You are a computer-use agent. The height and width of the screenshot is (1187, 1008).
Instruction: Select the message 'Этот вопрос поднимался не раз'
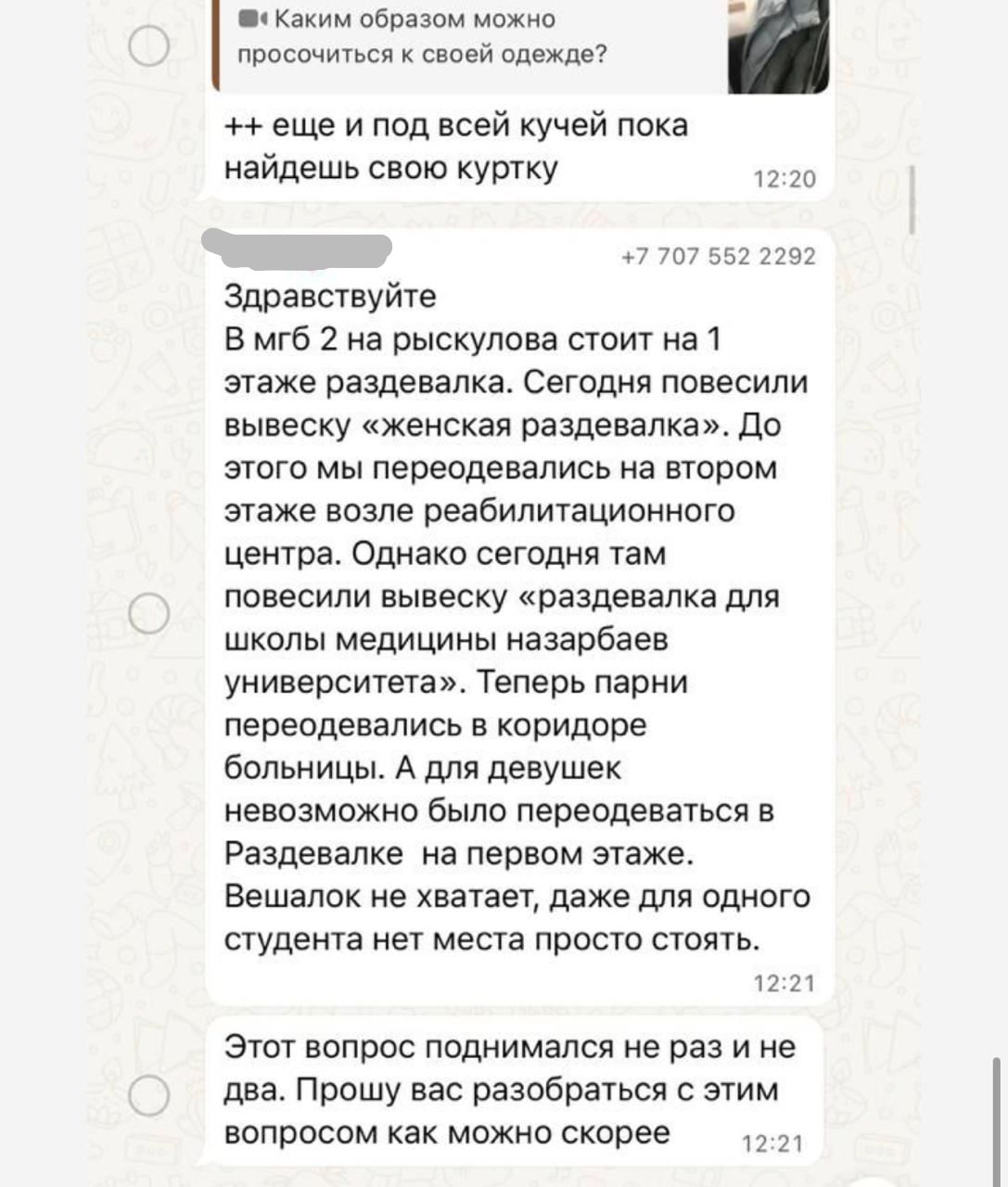148,1095
